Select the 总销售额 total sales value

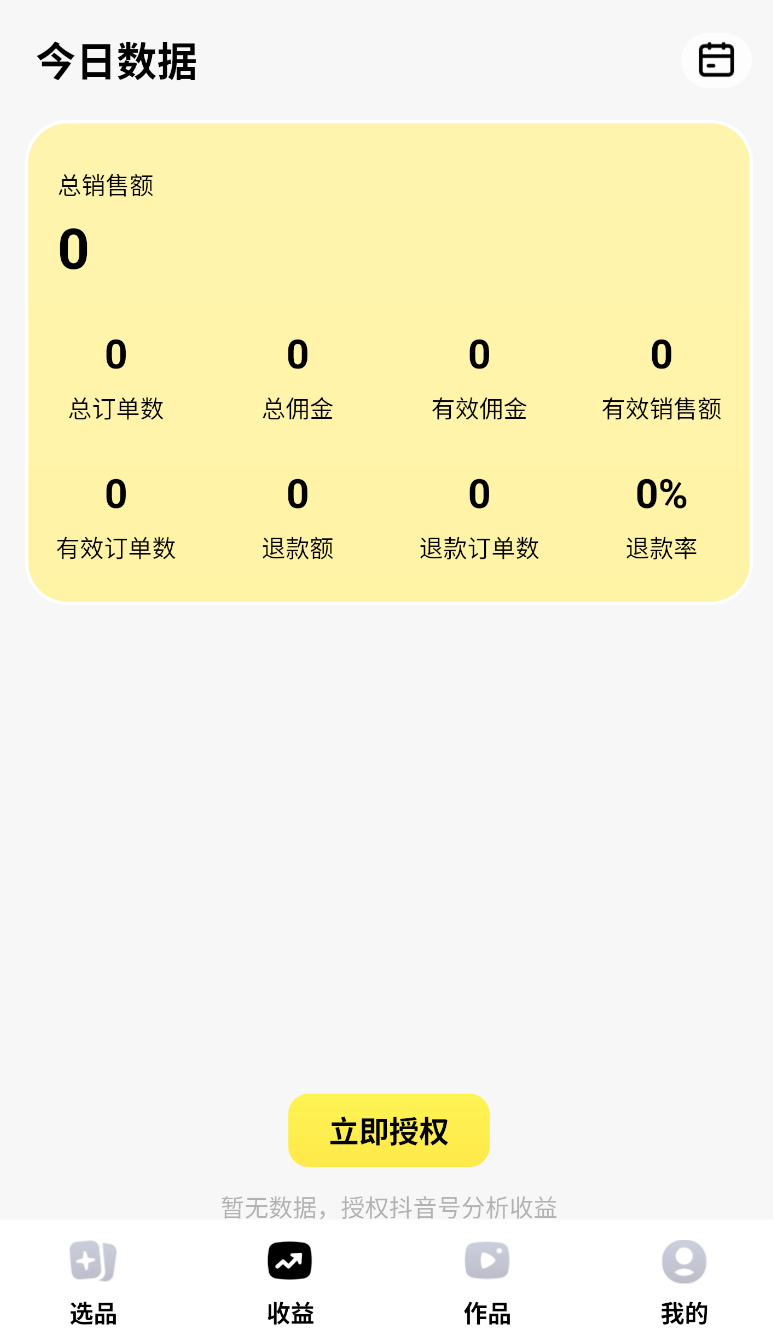click(73, 249)
